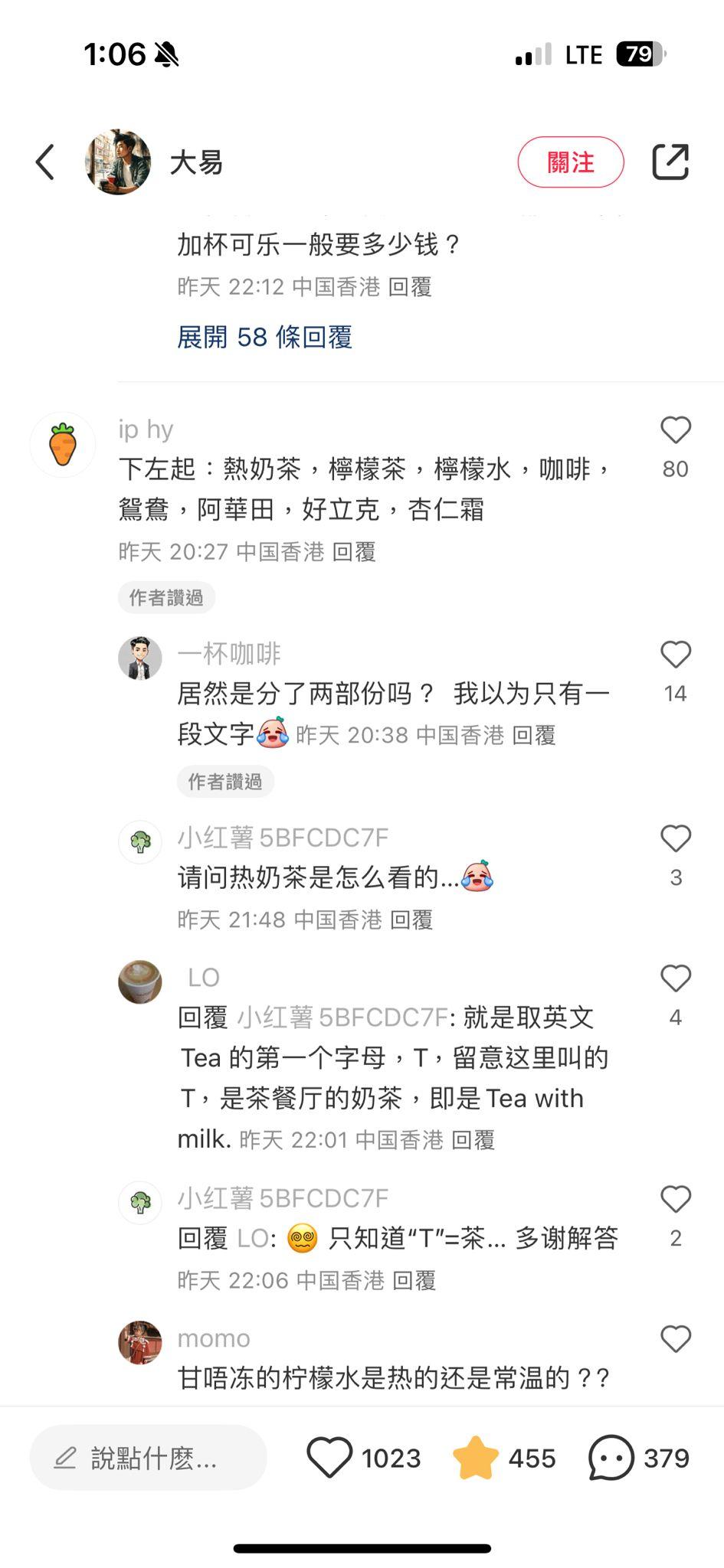Open LO's profile avatar
724x1568 pixels.
pyautogui.click(x=140, y=982)
